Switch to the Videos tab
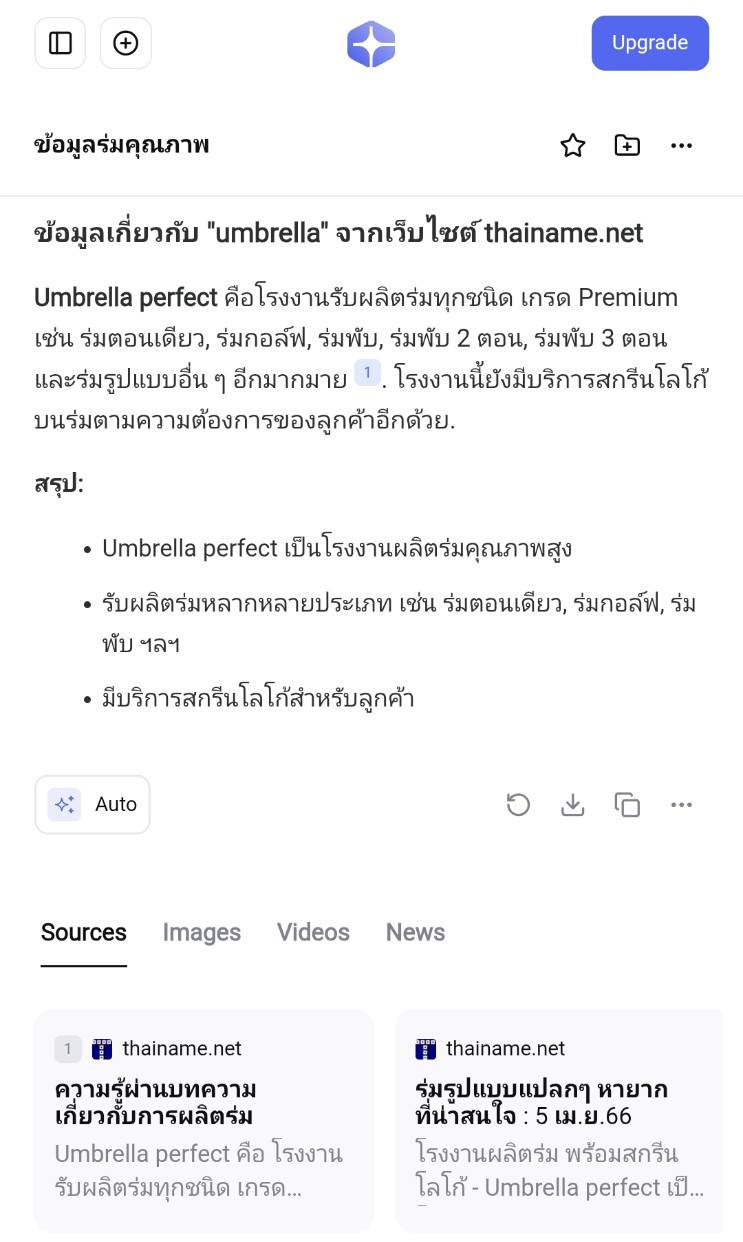Viewport: 743px width, 1242px height. [x=313, y=932]
